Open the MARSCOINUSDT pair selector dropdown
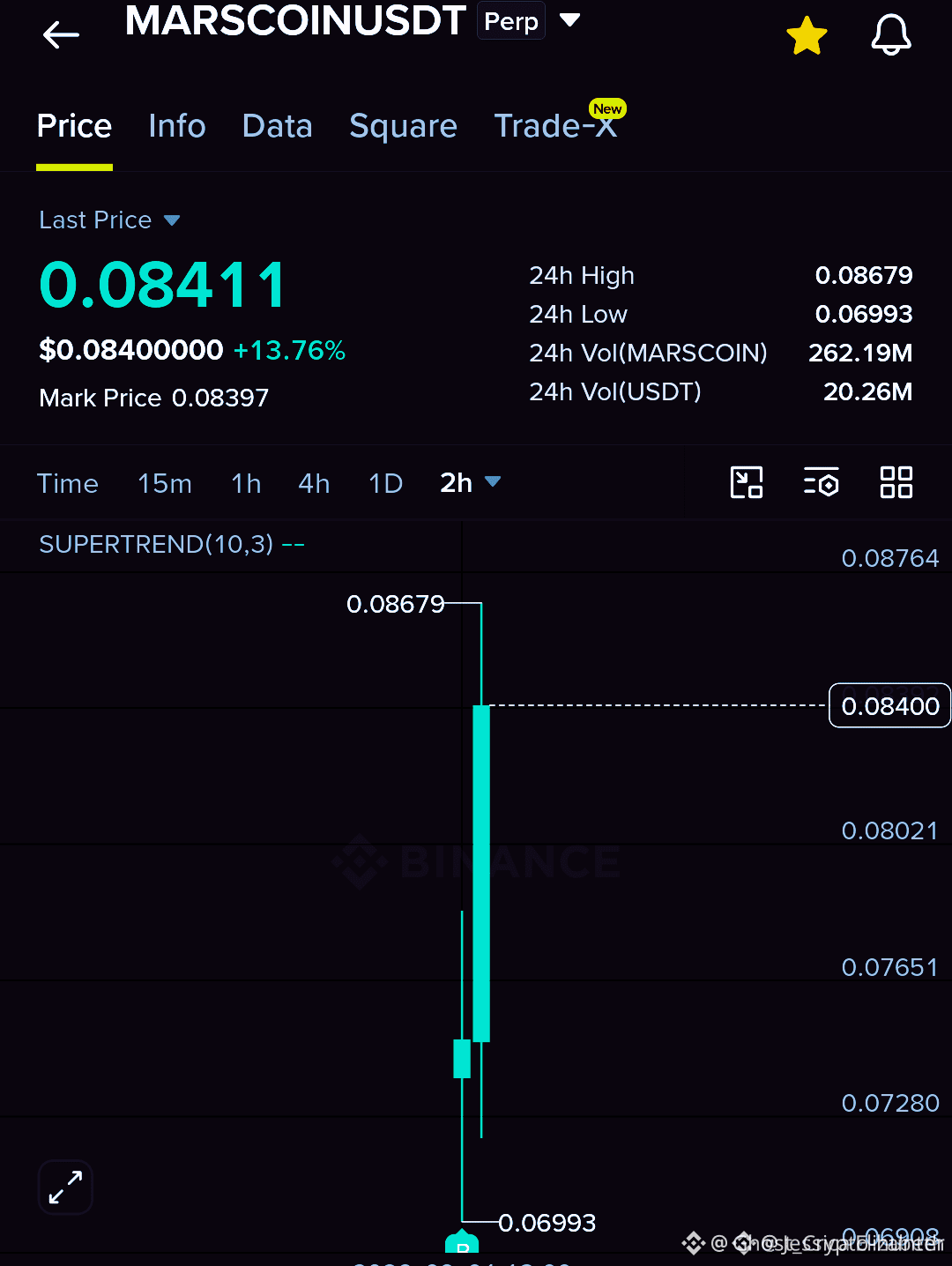 (570, 20)
